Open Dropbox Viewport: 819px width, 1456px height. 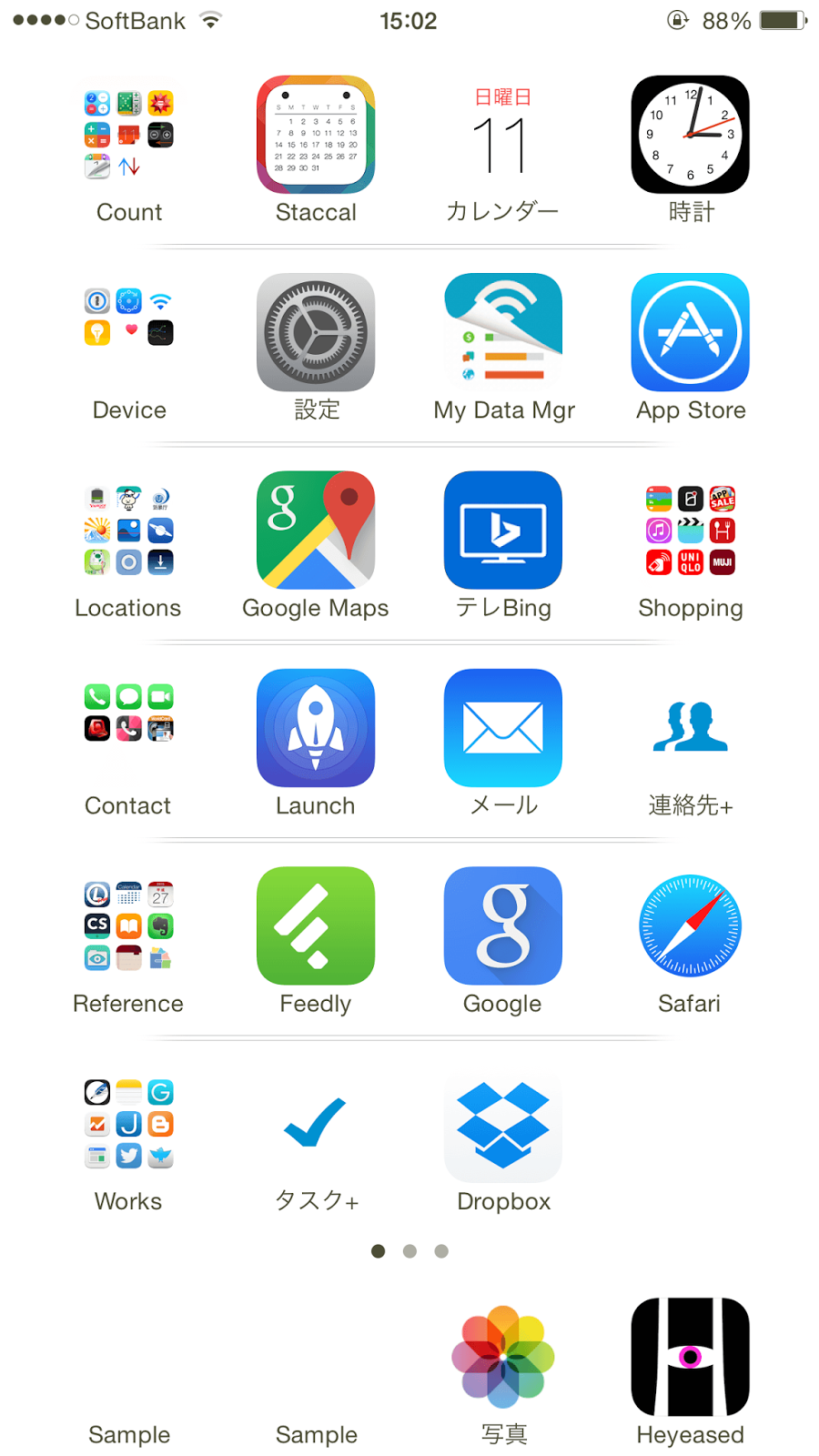(x=503, y=1124)
